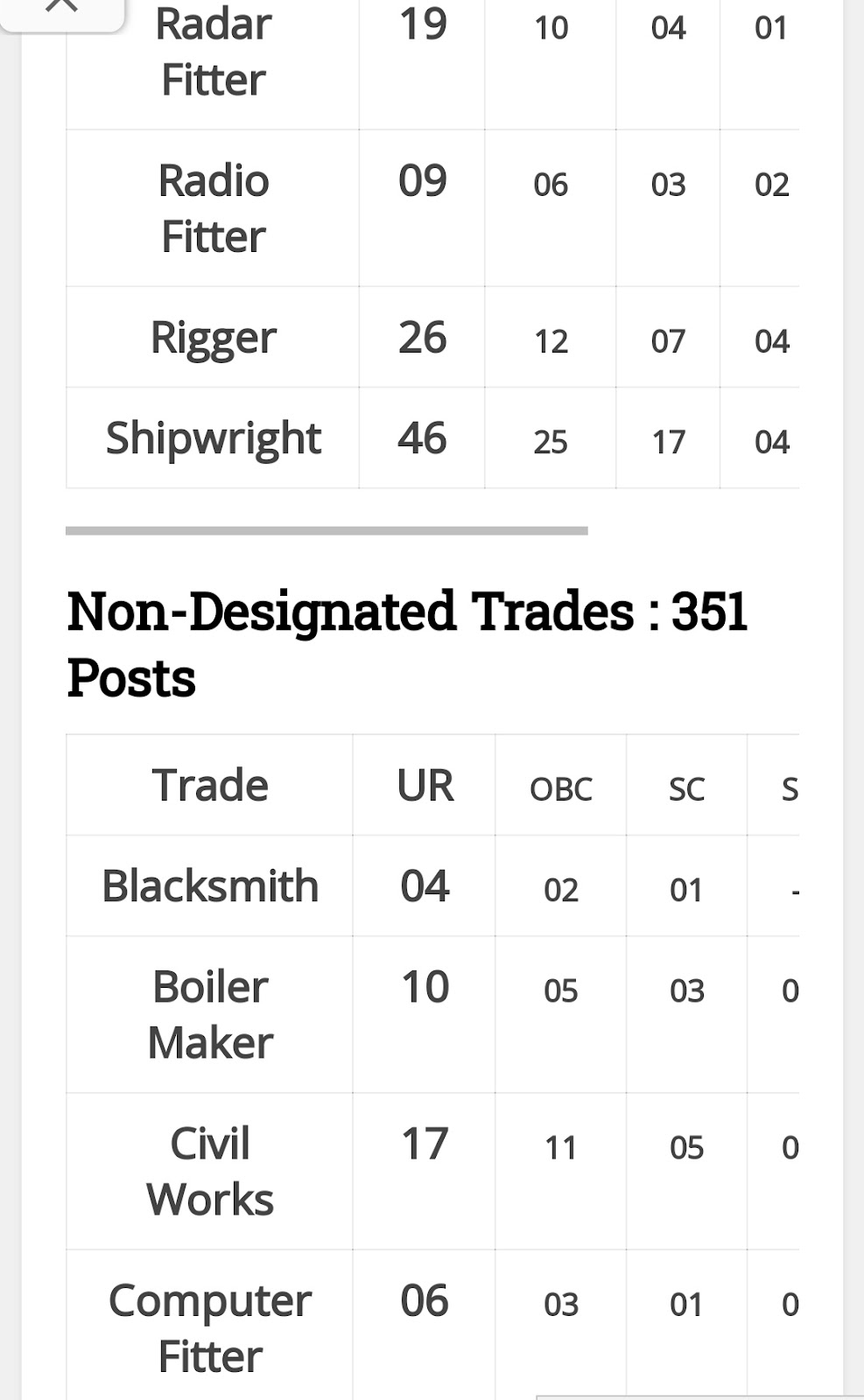Tap the horizontal scrollbar under the Shipwright table
The width and height of the screenshot is (864, 1400).
coord(327,530)
